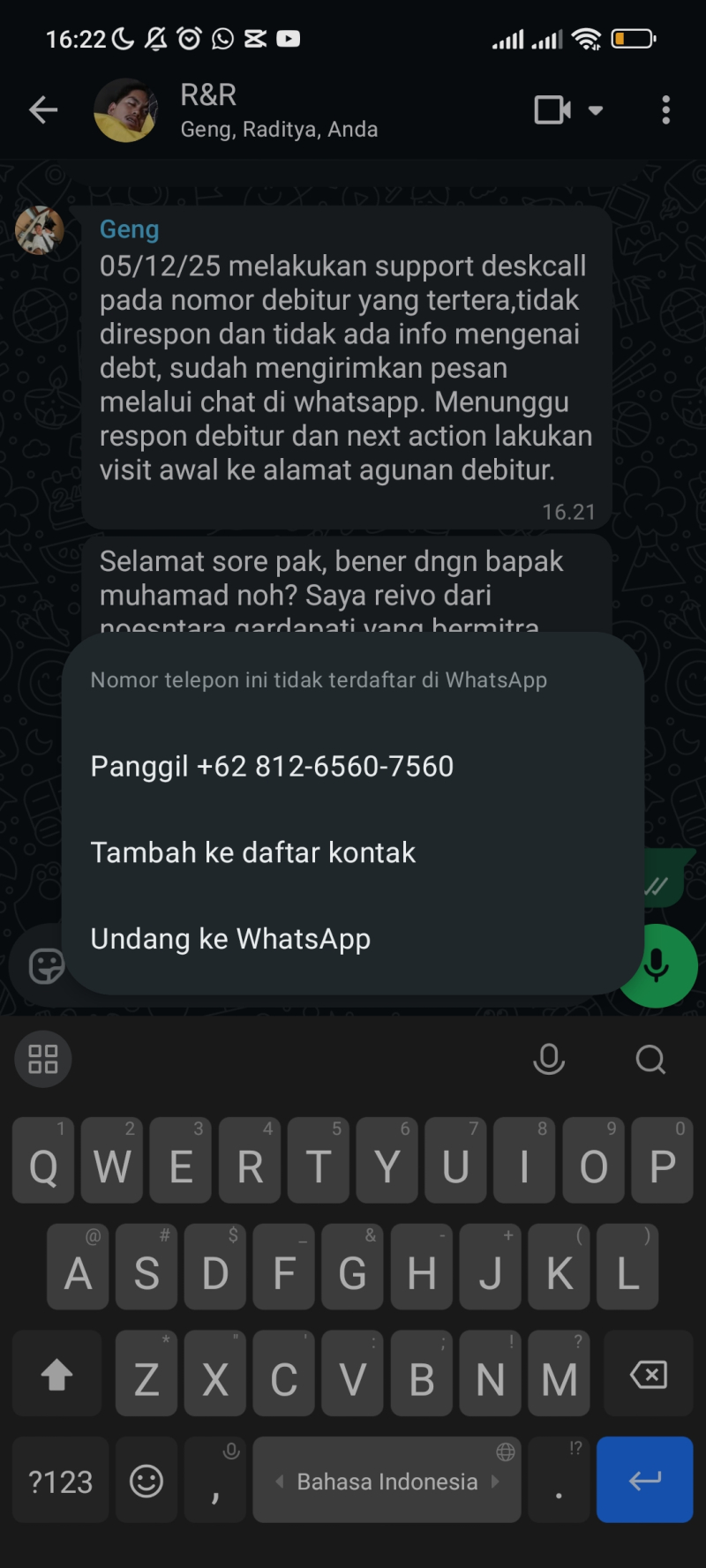Go back from the R&R chat
Screen dimensions: 706x1568
pos(42,110)
